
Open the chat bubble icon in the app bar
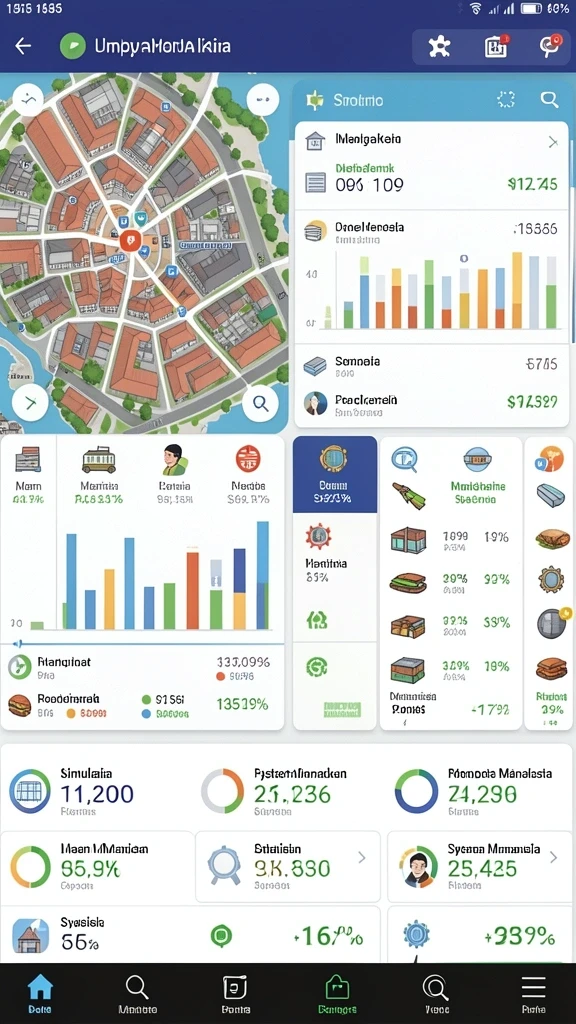click(x=549, y=46)
